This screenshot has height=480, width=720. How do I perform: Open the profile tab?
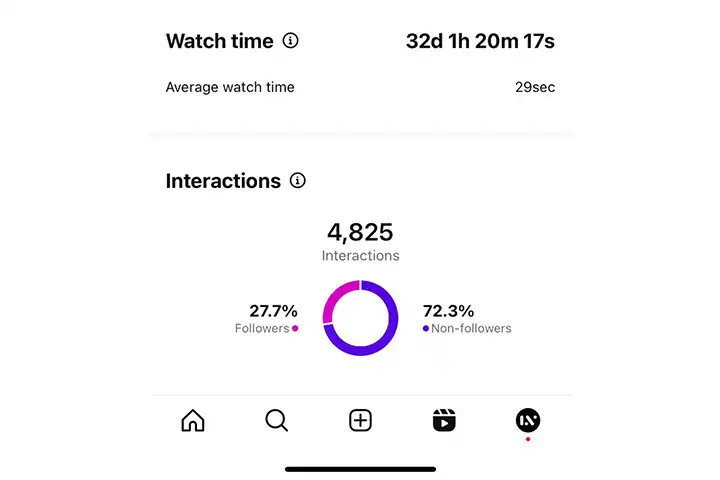[x=527, y=421]
